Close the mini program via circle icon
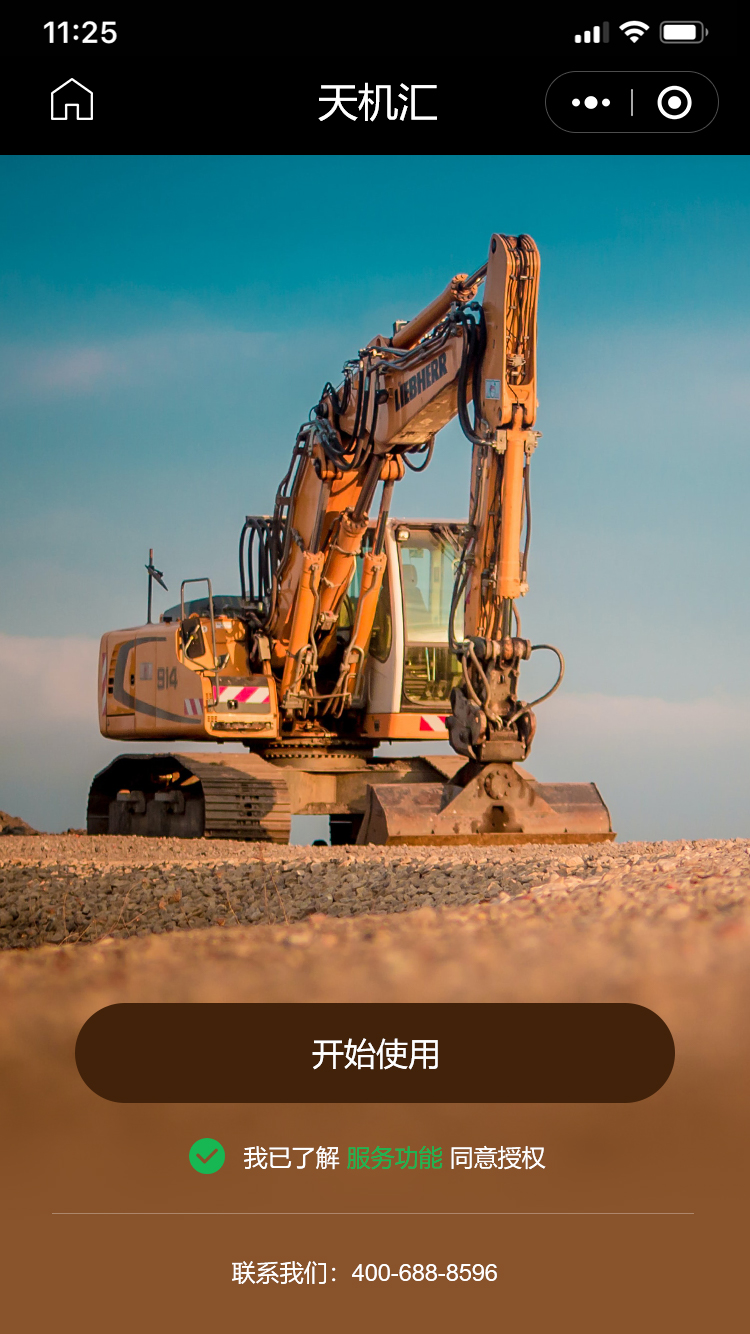Viewport: 750px width, 1334px height. tap(674, 102)
